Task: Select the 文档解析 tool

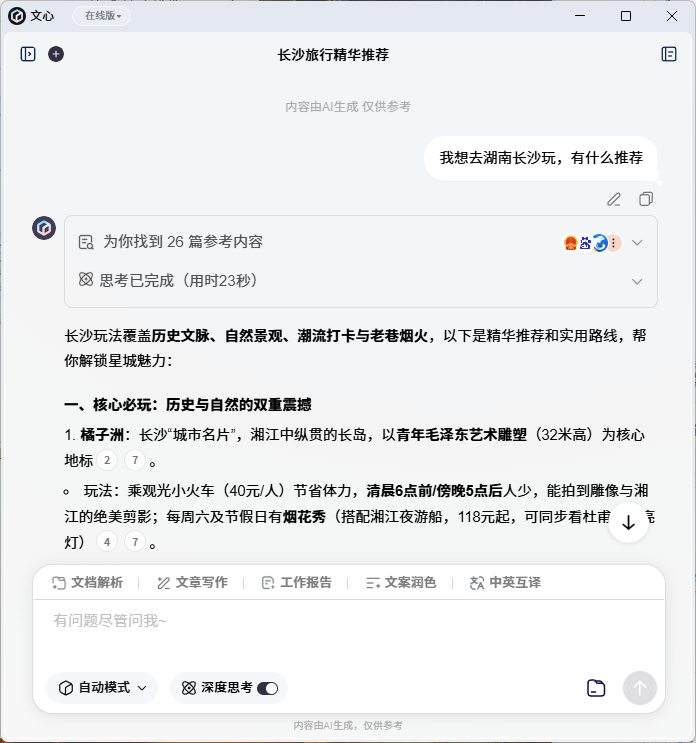Action: 88,582
